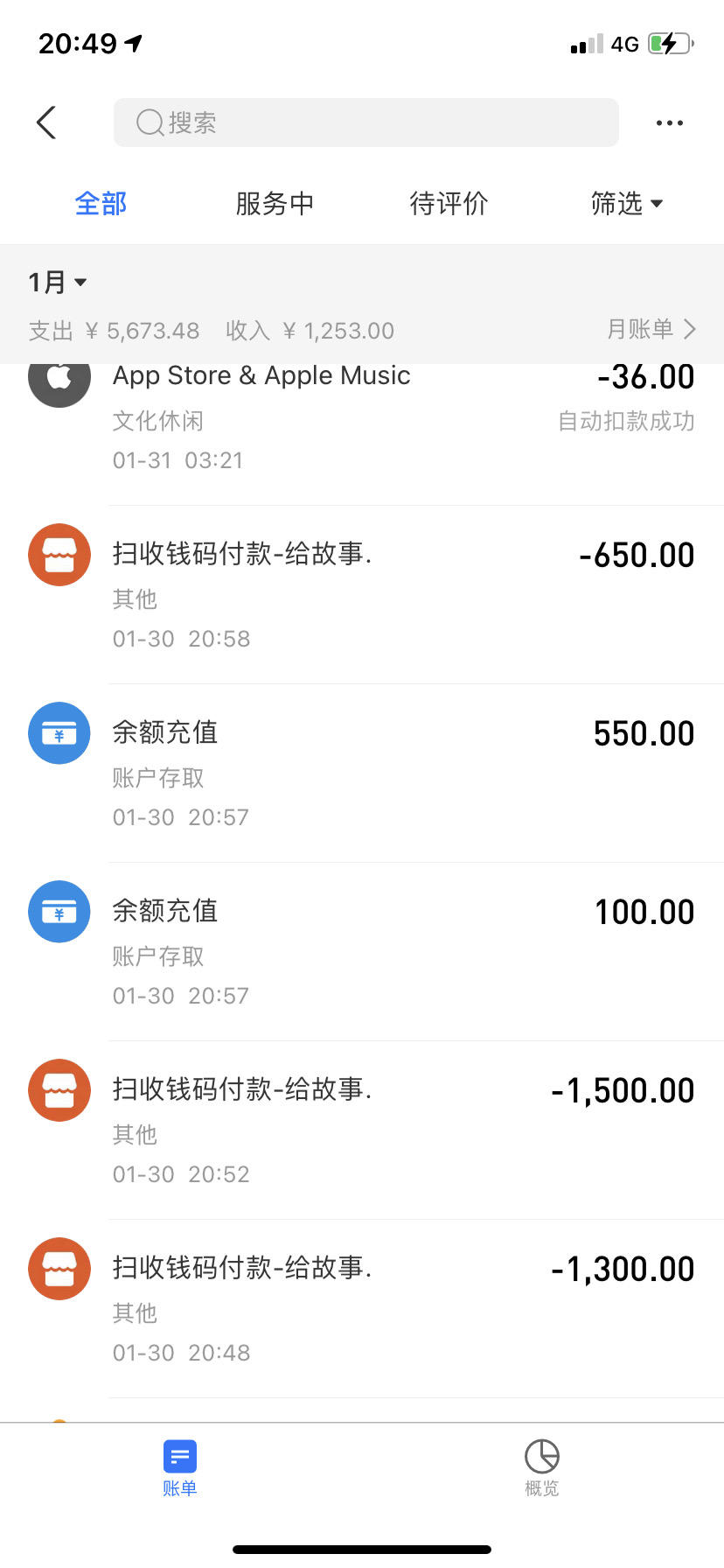Image resolution: width=724 pixels, height=1568 pixels.
Task: Open the three-dot overflow menu
Action: click(x=670, y=123)
